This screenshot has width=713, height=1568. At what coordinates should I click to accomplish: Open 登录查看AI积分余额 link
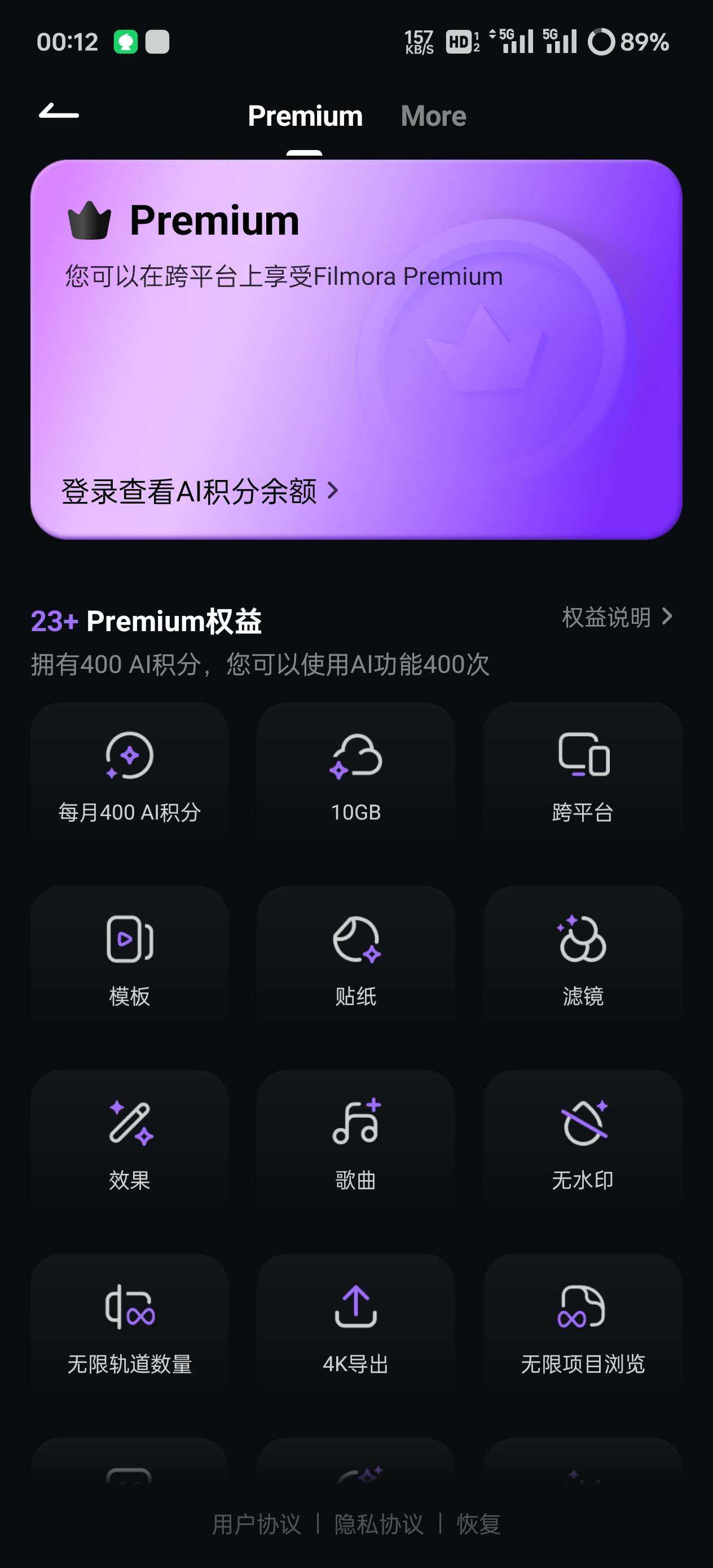200,491
